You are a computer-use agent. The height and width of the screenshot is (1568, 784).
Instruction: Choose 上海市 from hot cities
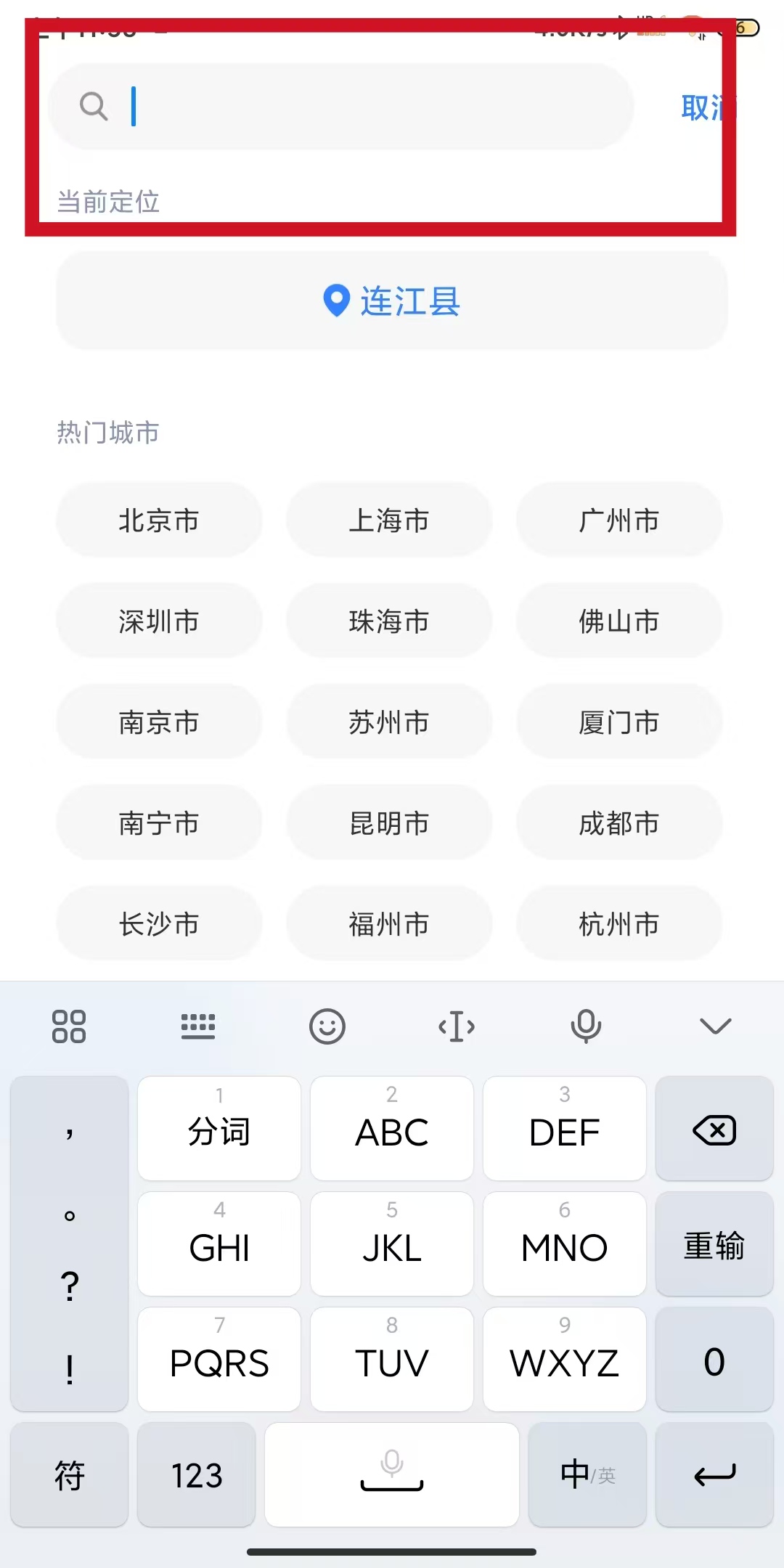389,520
